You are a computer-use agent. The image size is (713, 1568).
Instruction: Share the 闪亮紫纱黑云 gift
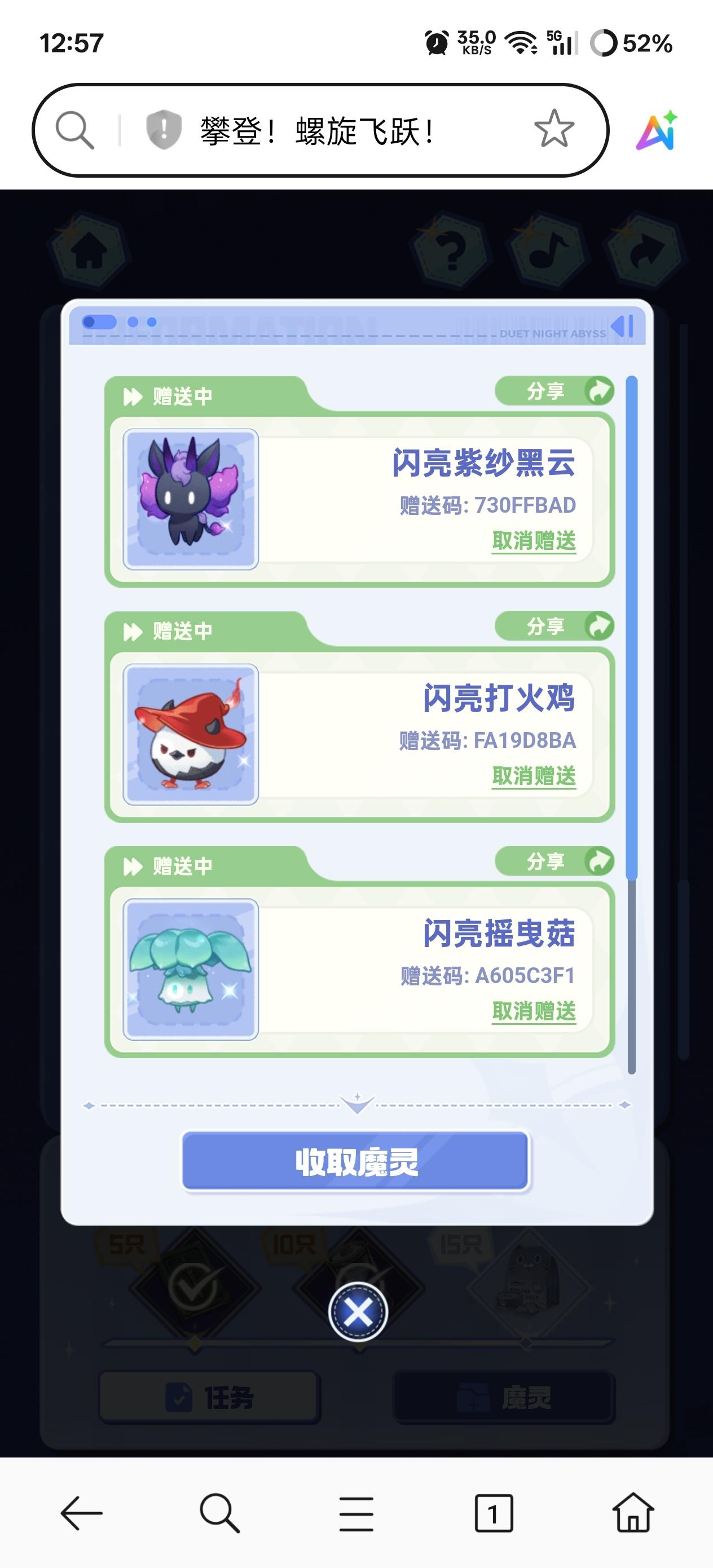pyautogui.click(x=554, y=391)
